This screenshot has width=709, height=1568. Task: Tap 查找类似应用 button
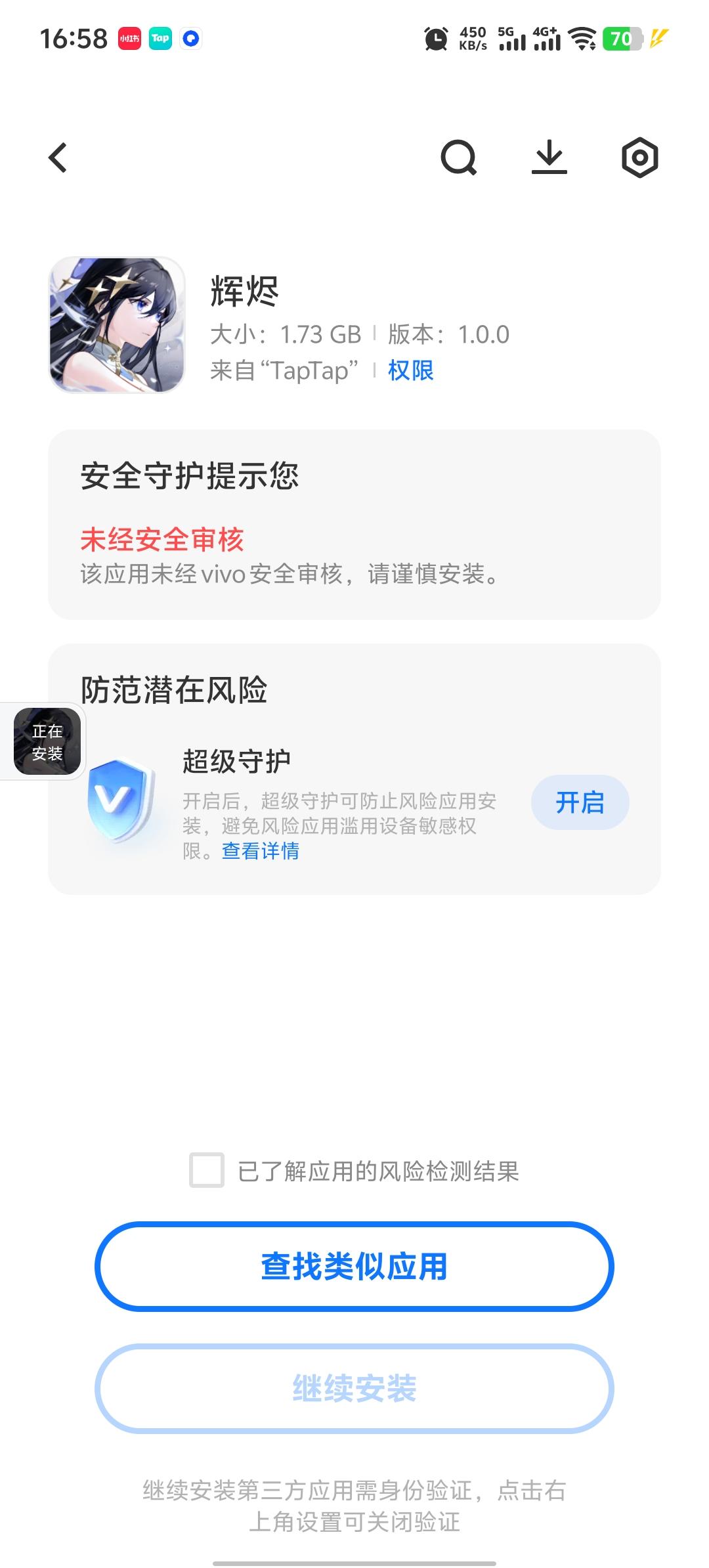[354, 1267]
